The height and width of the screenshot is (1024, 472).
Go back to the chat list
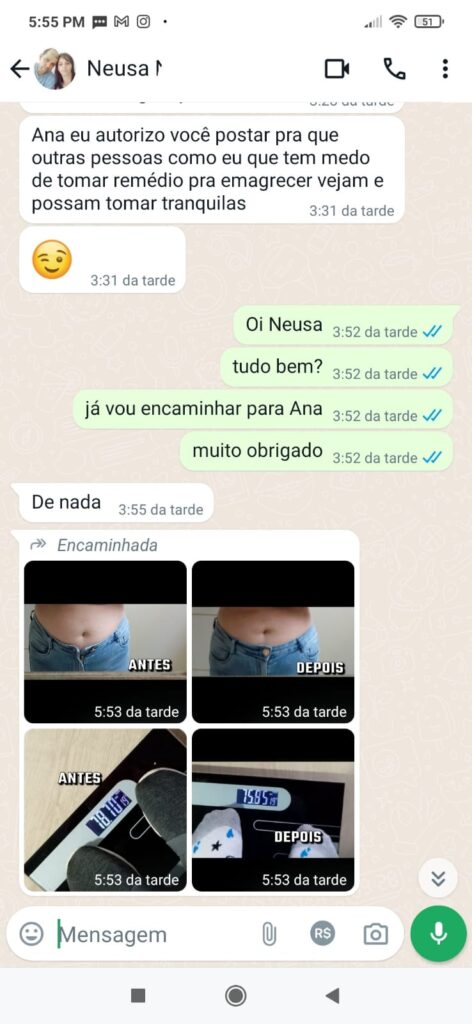pos(20,69)
